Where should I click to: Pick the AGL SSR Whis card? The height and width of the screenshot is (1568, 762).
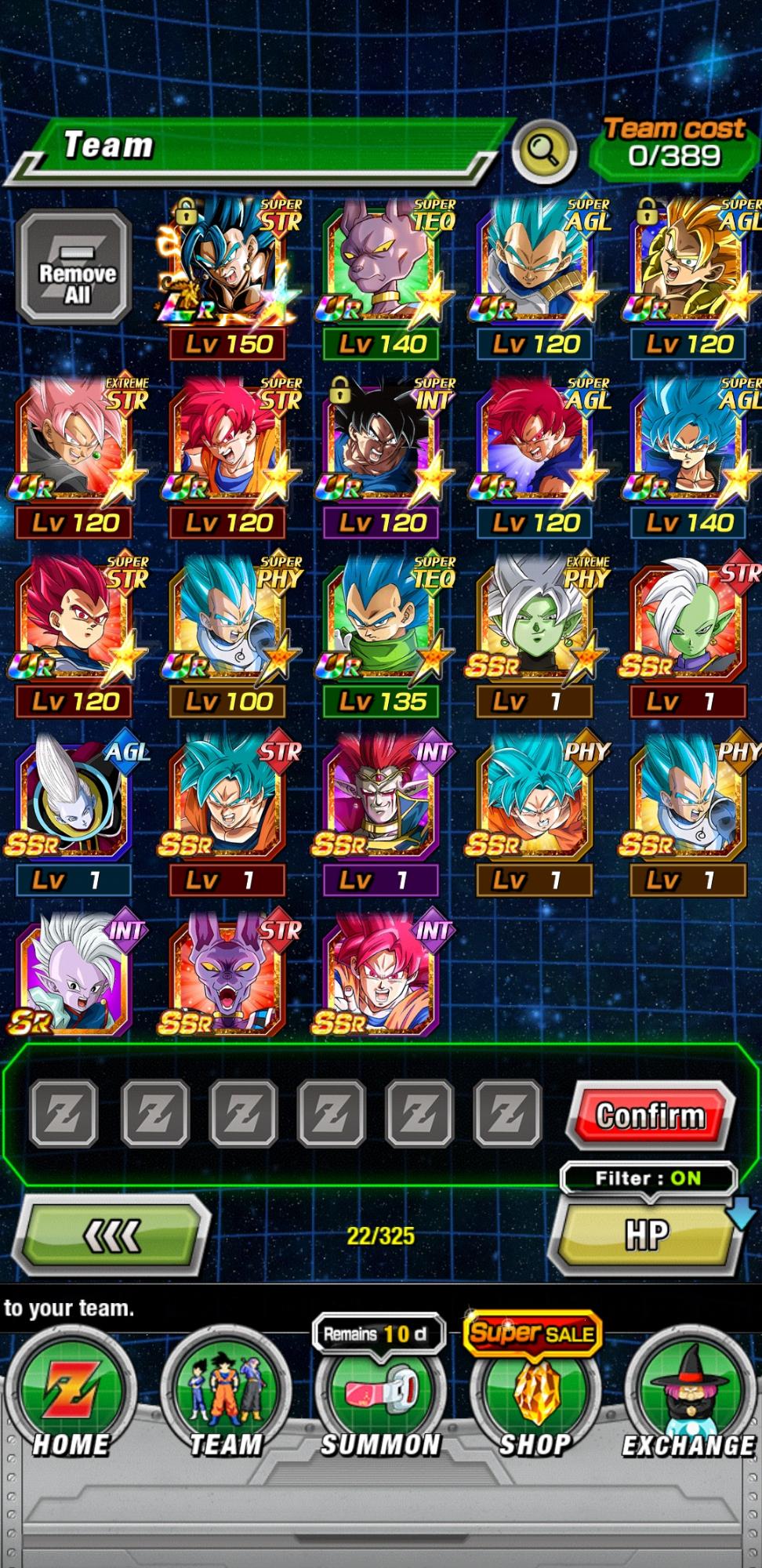[74, 803]
